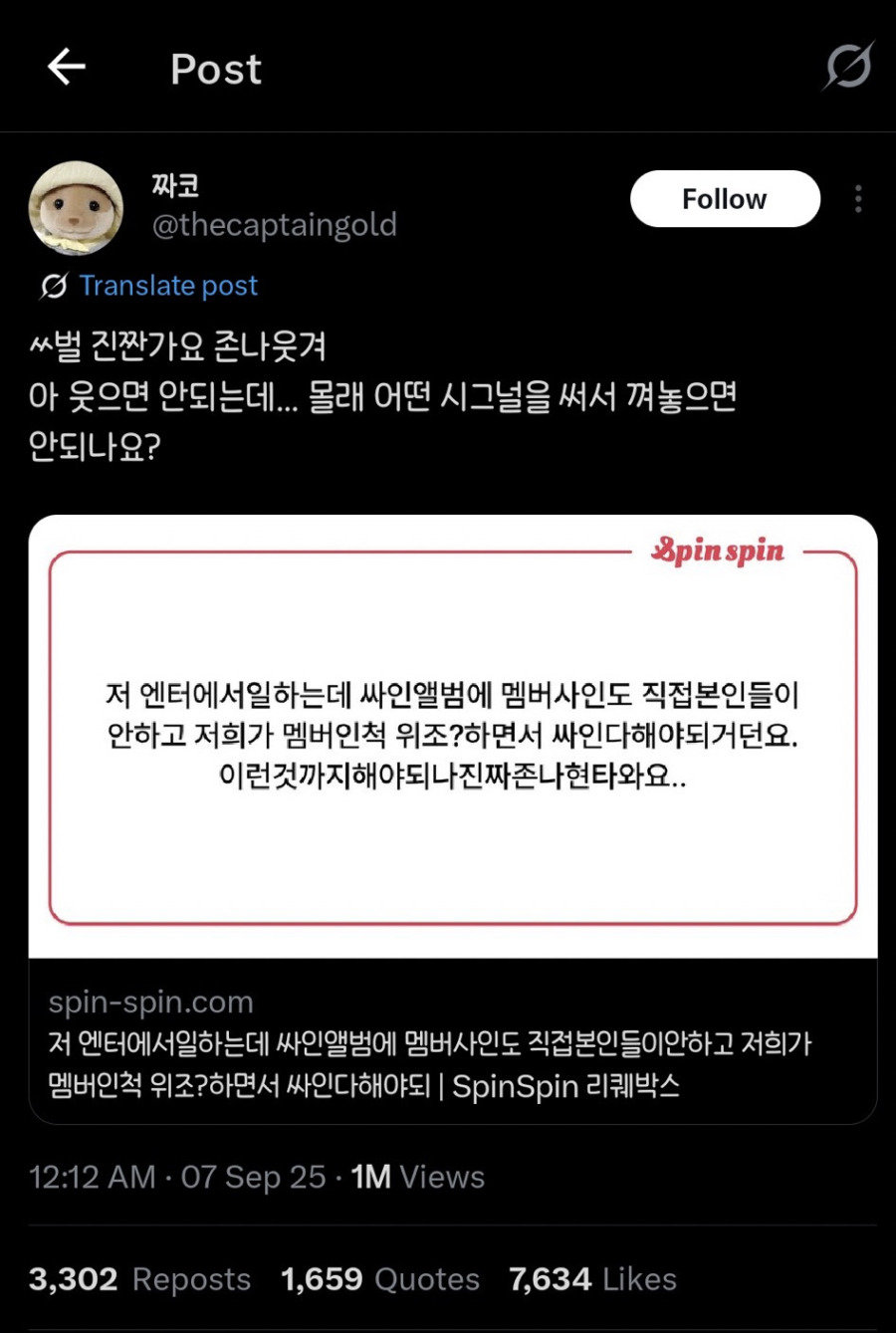Open the Grok icon in the header
The width and height of the screenshot is (896, 1333).
848,67
